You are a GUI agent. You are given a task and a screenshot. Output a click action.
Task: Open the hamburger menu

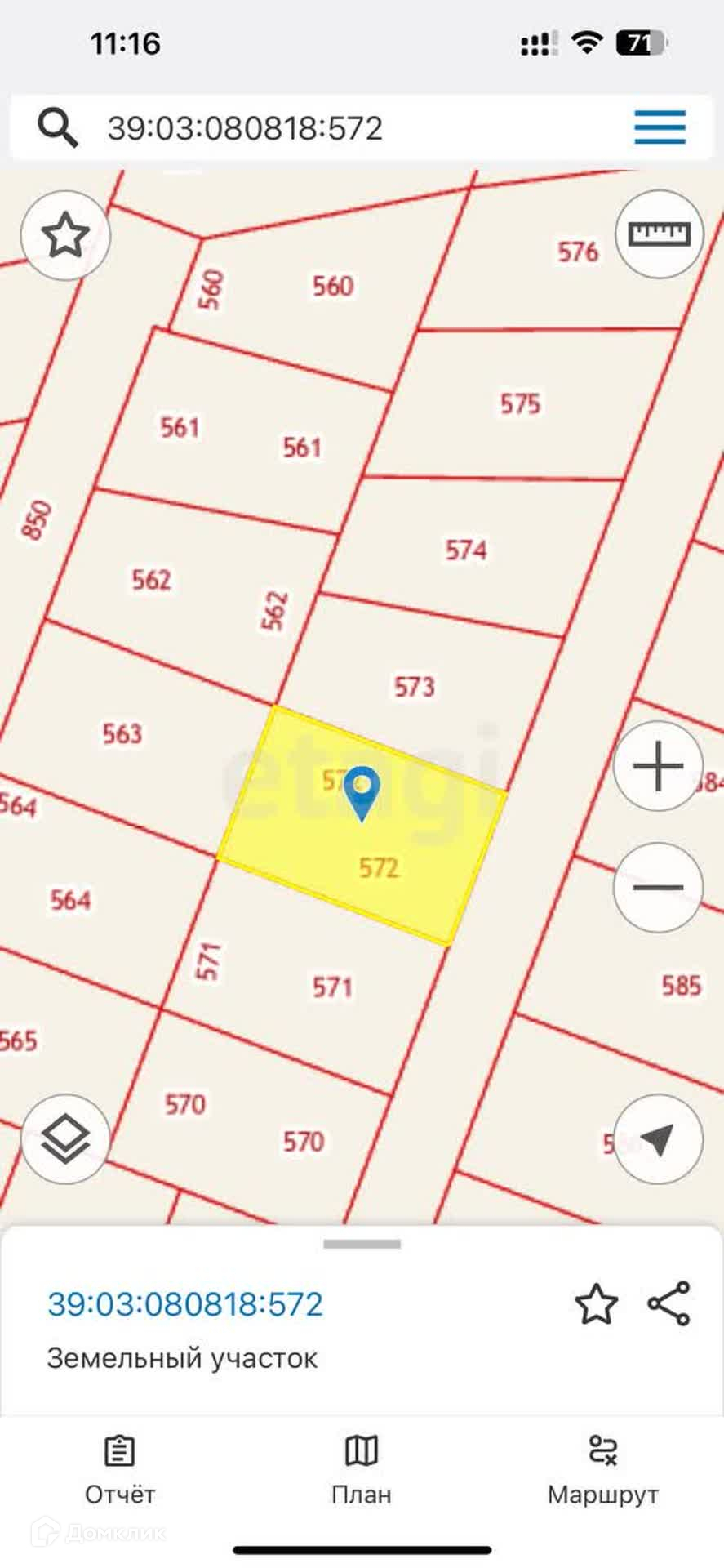[x=660, y=128]
